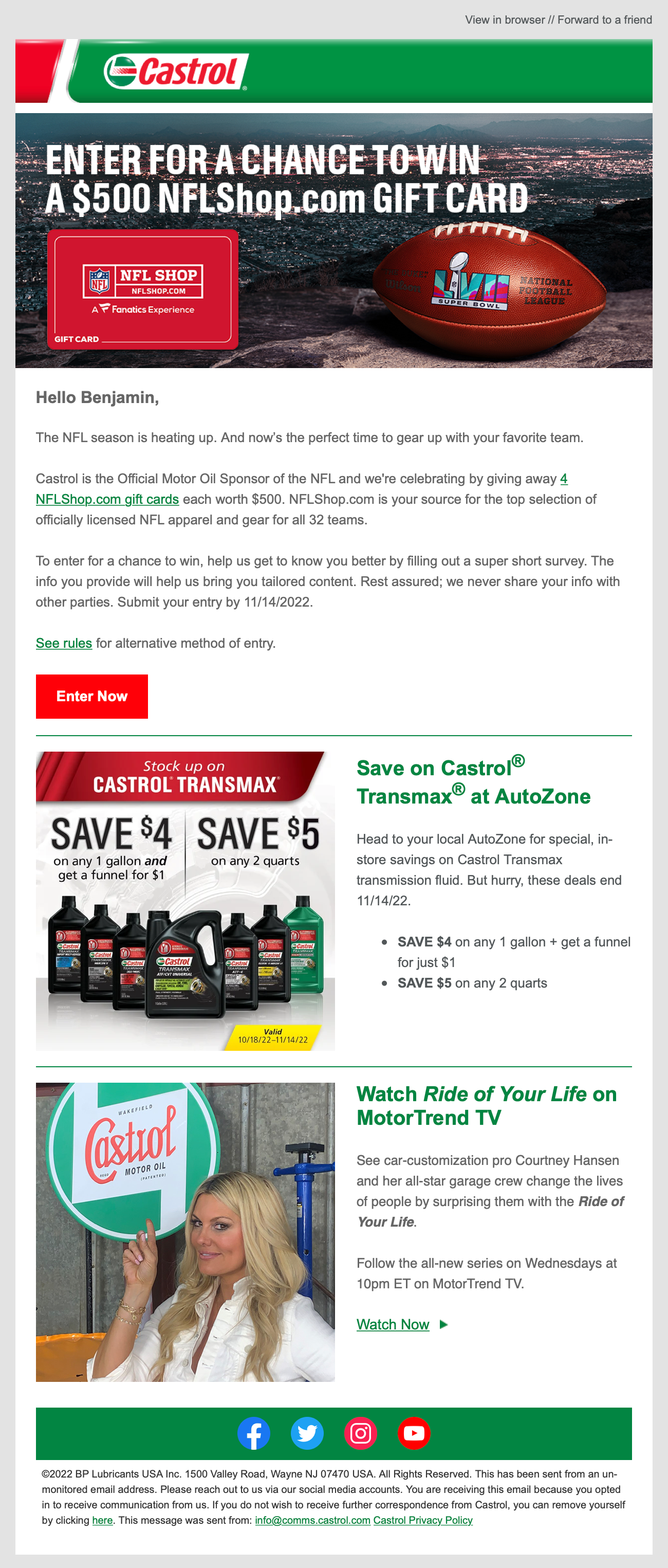668x1568 pixels.
Task: Open the See rules link
Action: (64, 643)
